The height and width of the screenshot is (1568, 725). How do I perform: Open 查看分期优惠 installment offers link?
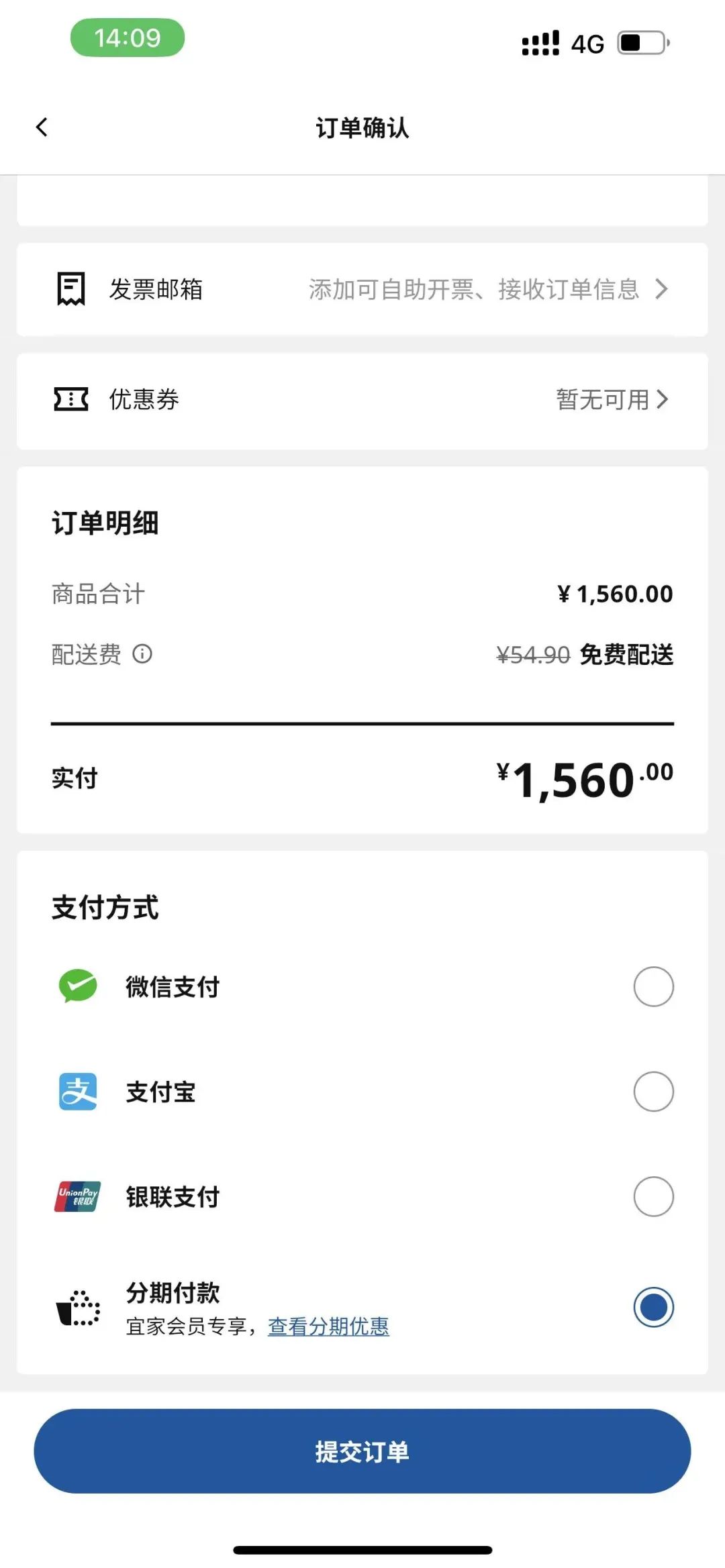tap(328, 1326)
